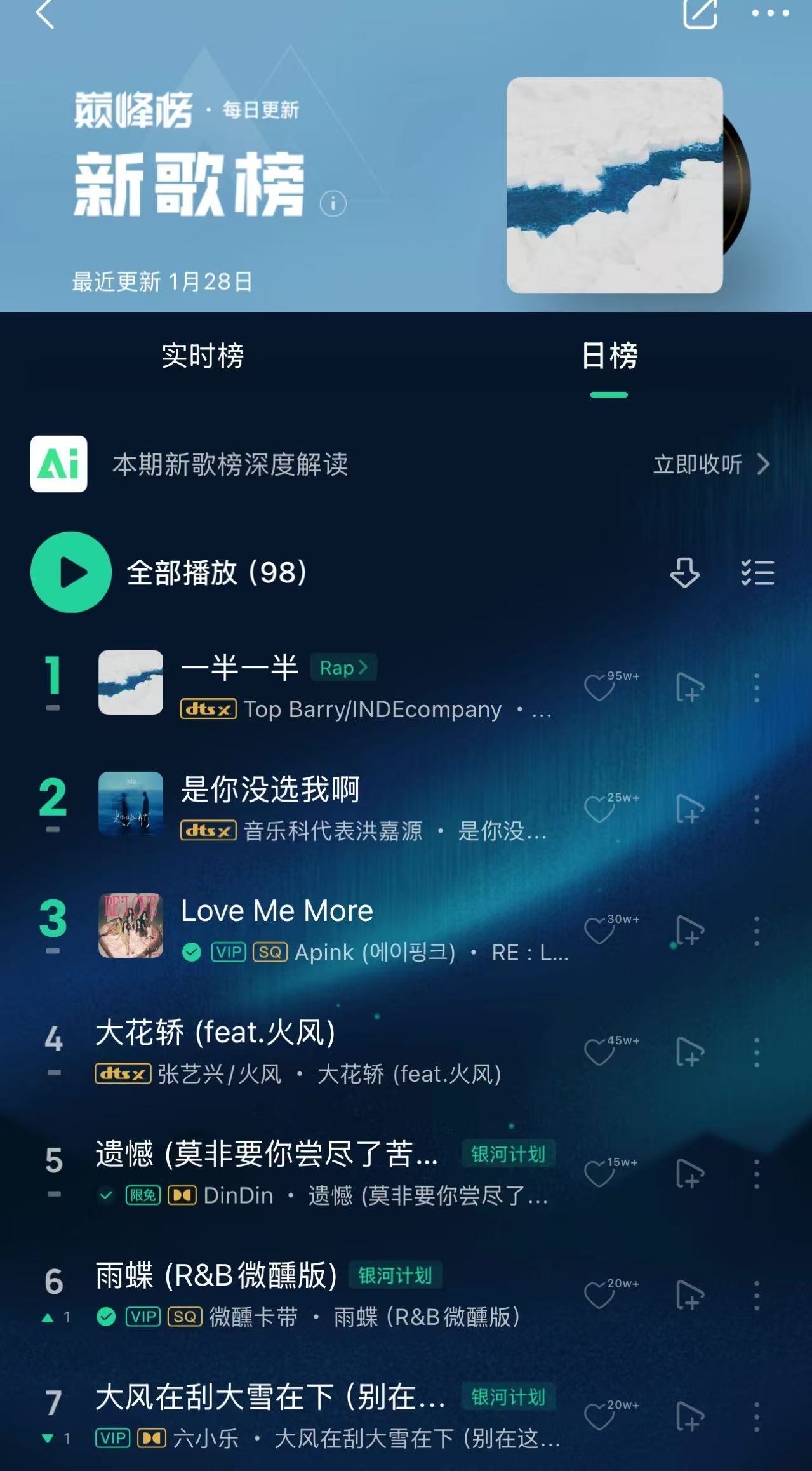Like the song 一半一半

[599, 688]
